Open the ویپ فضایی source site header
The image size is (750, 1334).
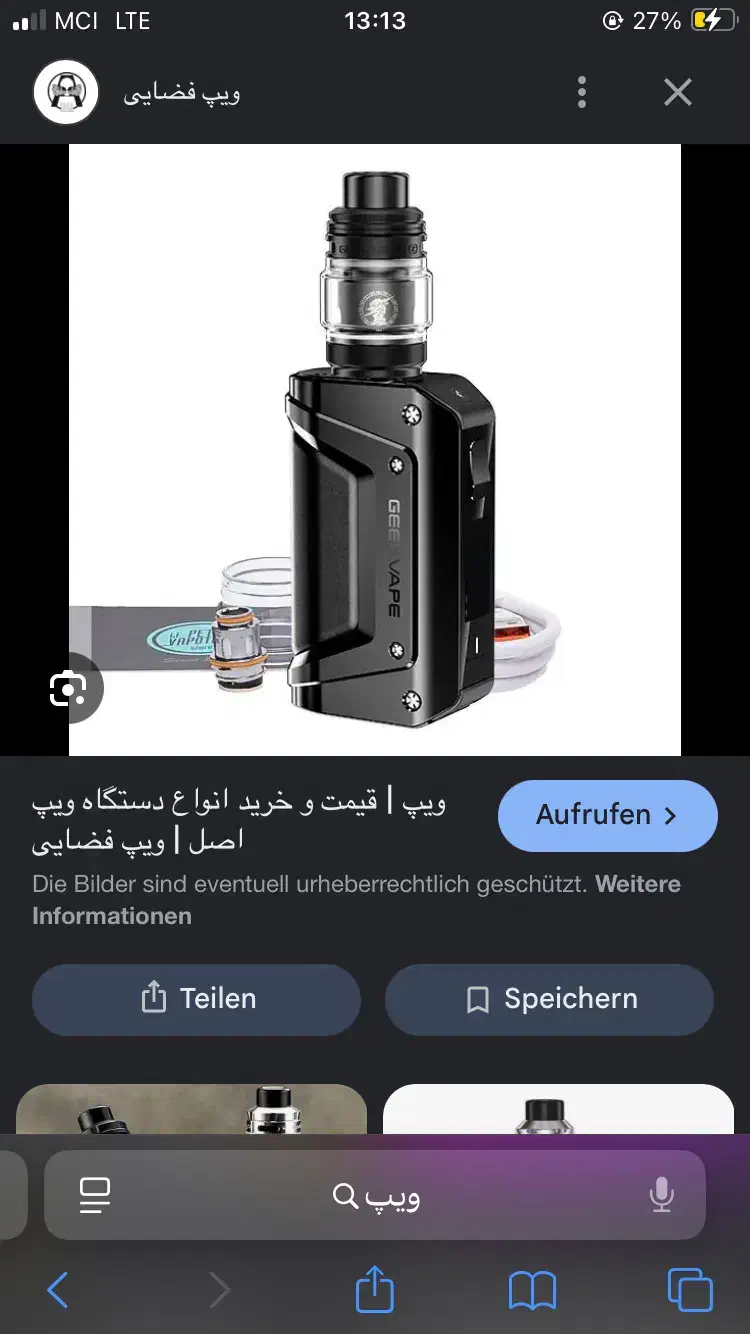coord(180,94)
